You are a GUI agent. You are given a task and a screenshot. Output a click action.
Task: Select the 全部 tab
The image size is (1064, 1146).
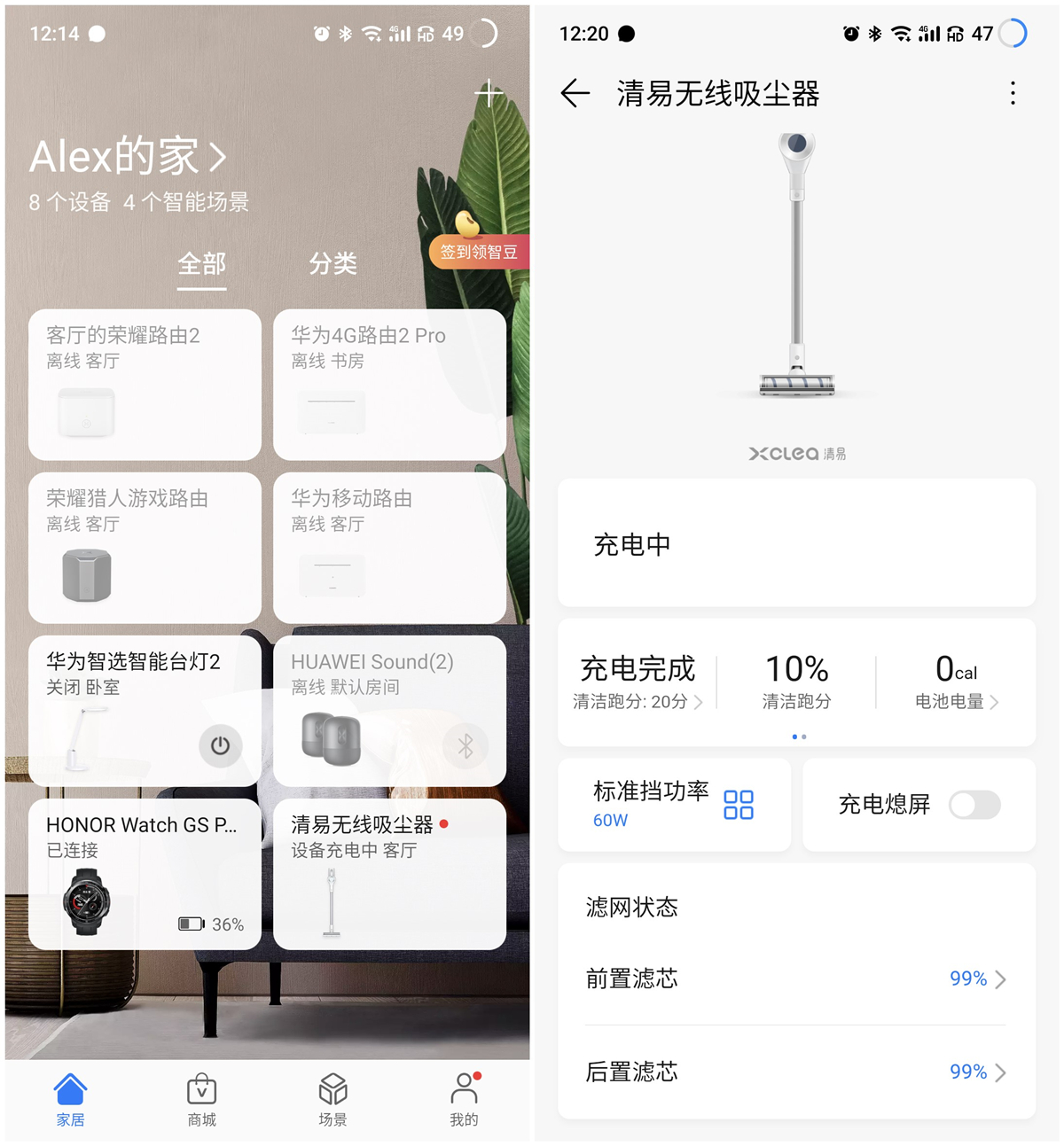coord(201,263)
